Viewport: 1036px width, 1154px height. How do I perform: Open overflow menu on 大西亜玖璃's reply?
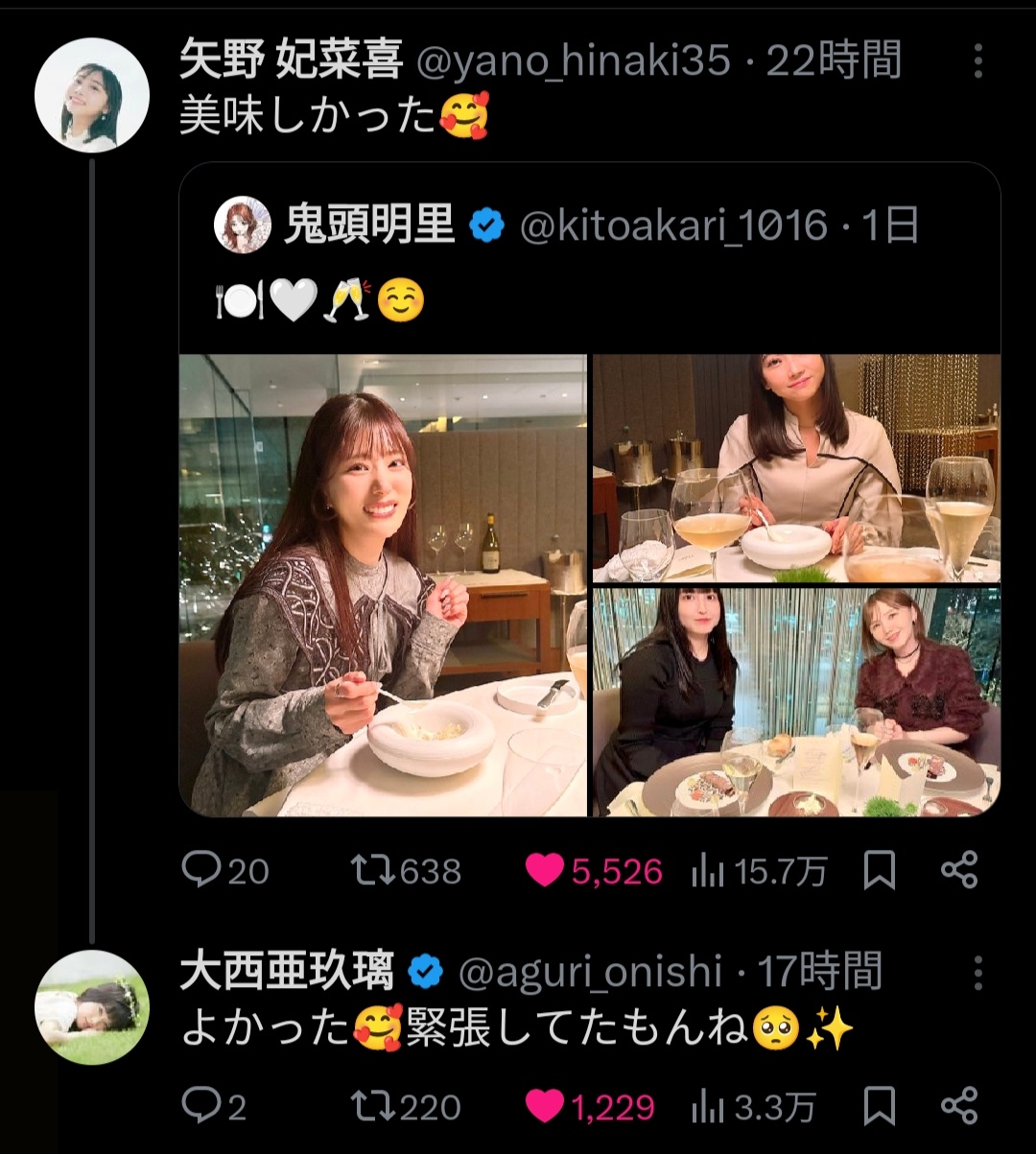click(977, 973)
